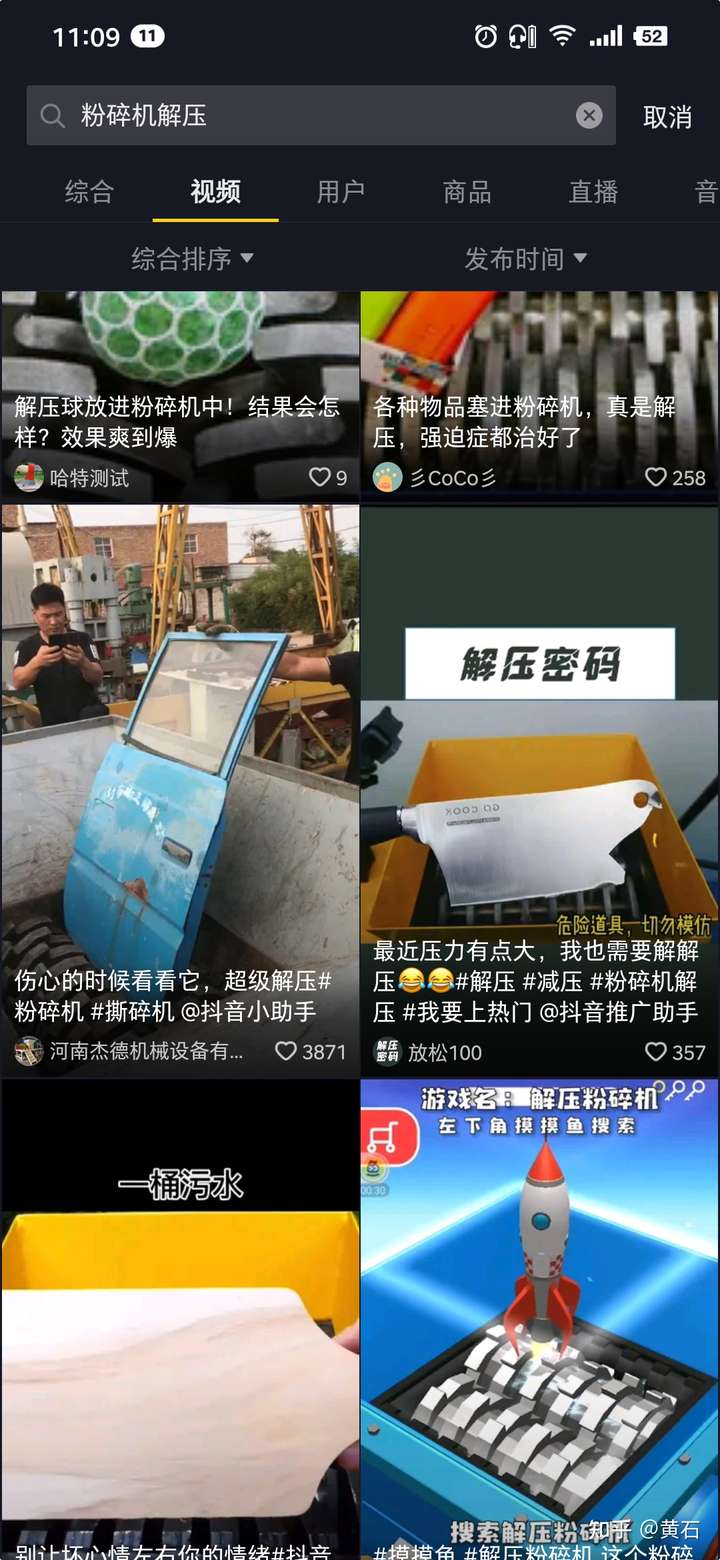Tap 取消 to cancel search
The image size is (720, 1560).
[x=667, y=117]
